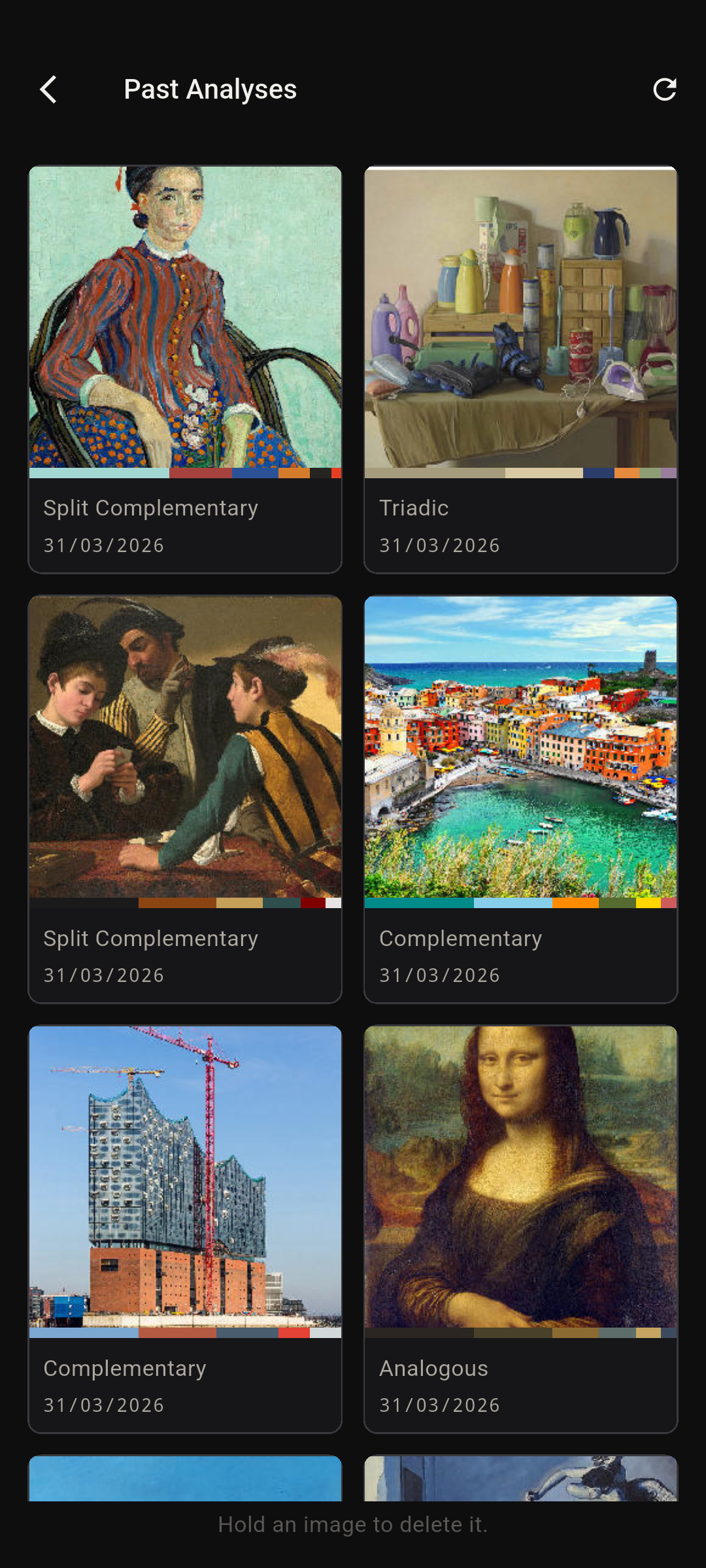The height and width of the screenshot is (1568, 706).
Task: Navigate back using the back arrow
Action: click(x=48, y=90)
